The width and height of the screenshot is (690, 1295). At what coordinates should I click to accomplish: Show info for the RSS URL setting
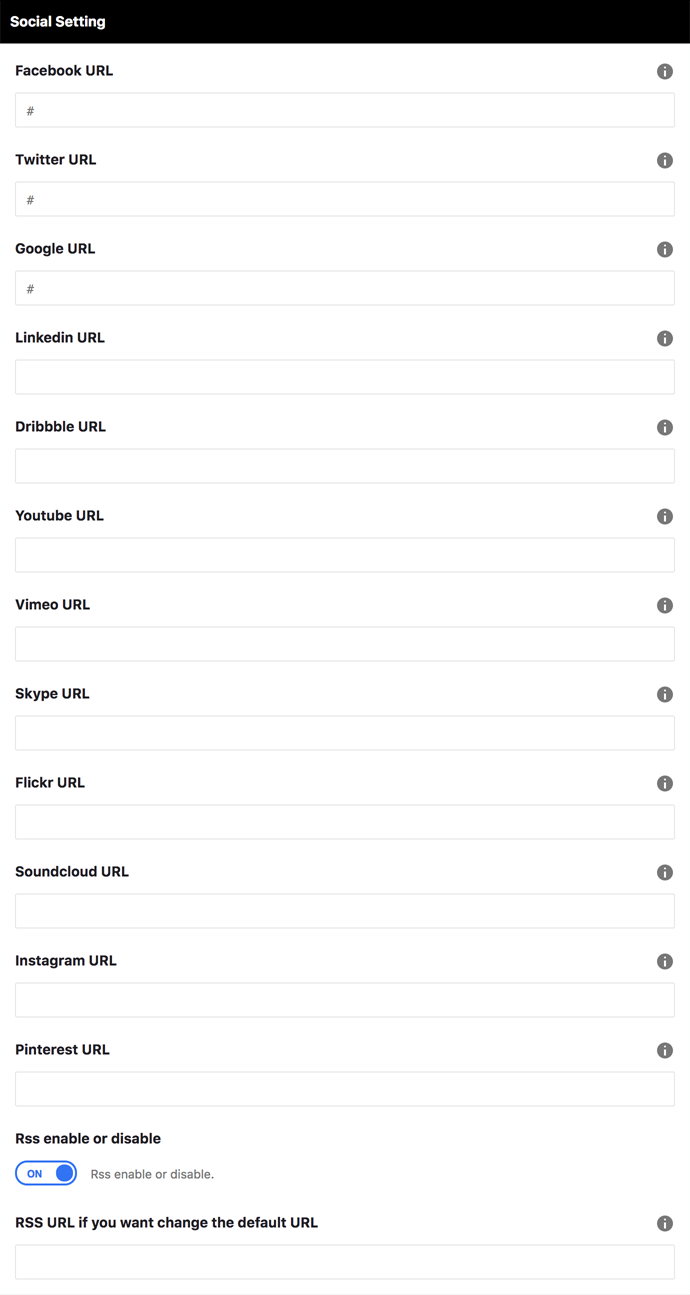(x=665, y=1224)
